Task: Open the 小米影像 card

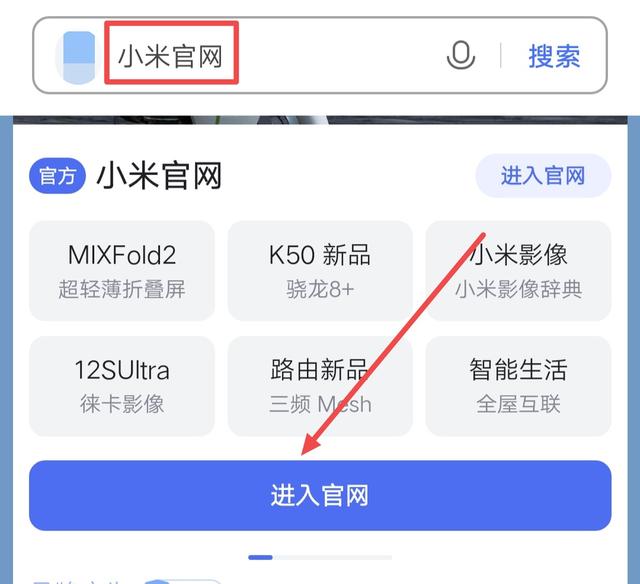Action: (518, 270)
